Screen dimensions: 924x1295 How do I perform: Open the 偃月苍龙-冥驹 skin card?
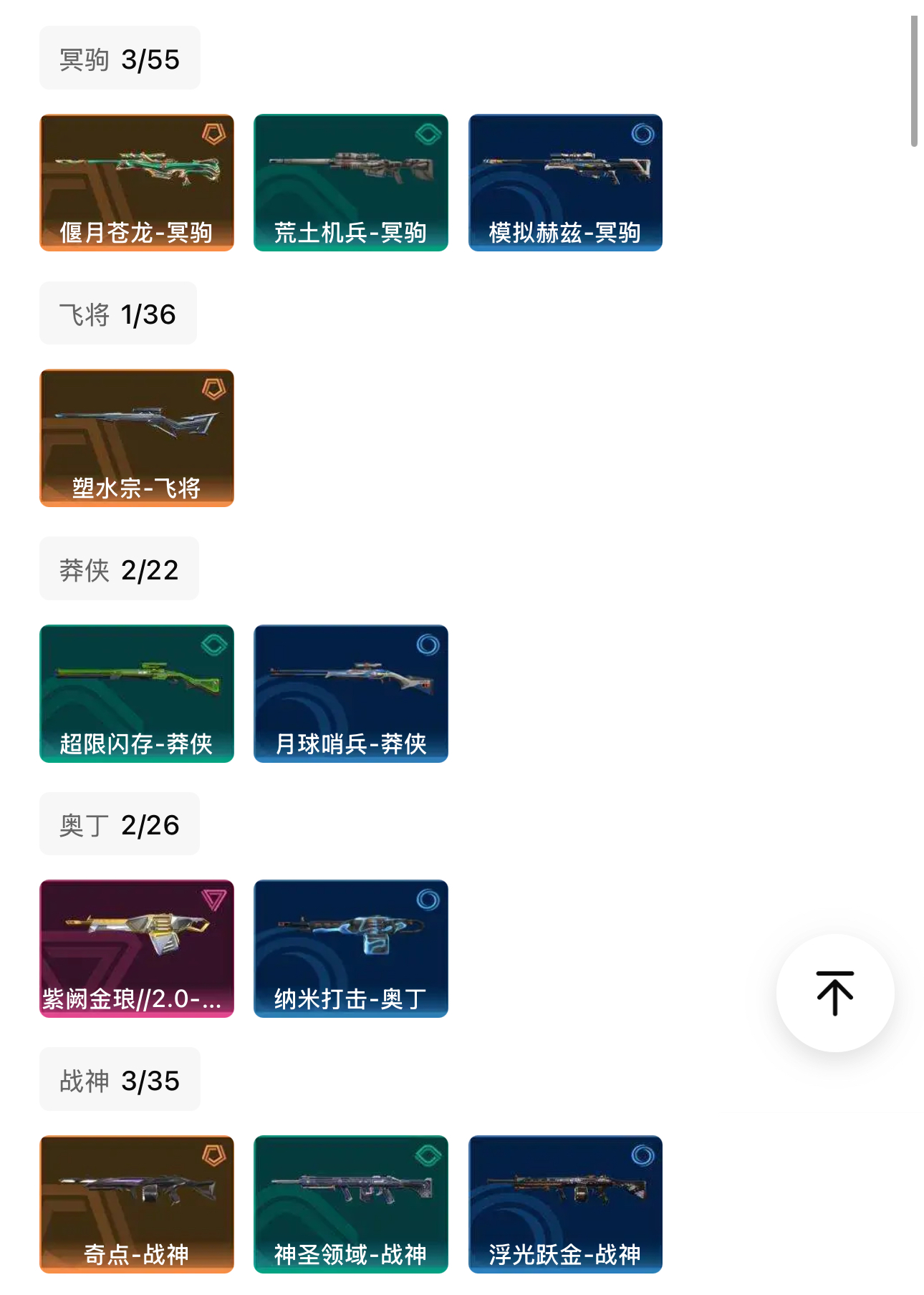click(x=137, y=183)
